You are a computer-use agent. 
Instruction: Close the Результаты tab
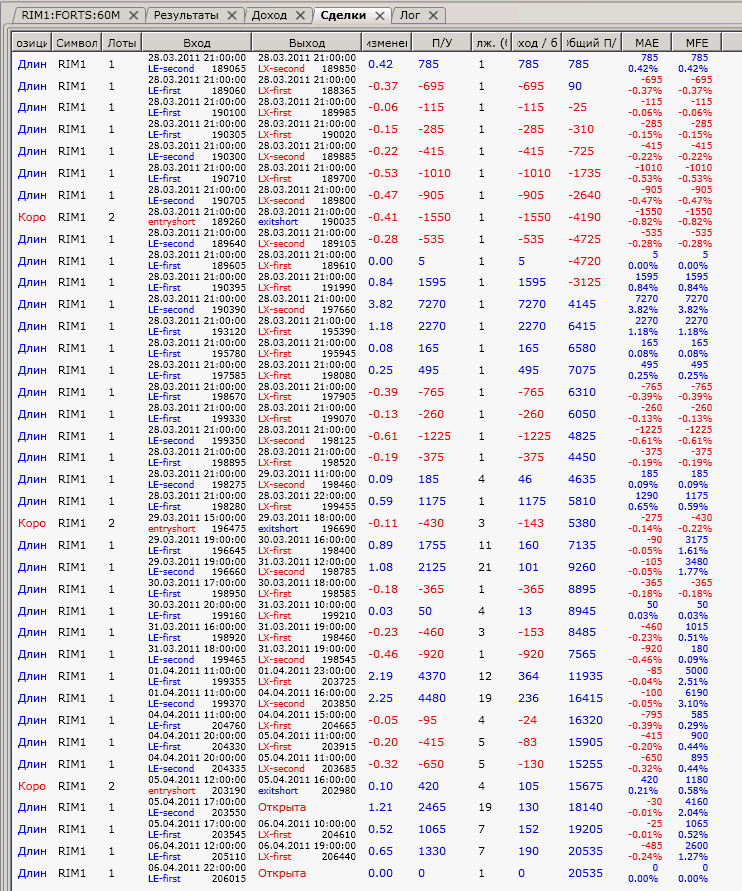232,16
